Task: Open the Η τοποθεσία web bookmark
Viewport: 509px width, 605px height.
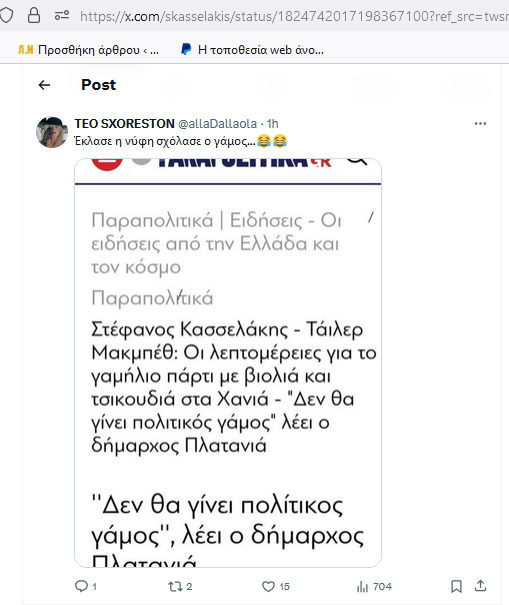Action: (252, 50)
